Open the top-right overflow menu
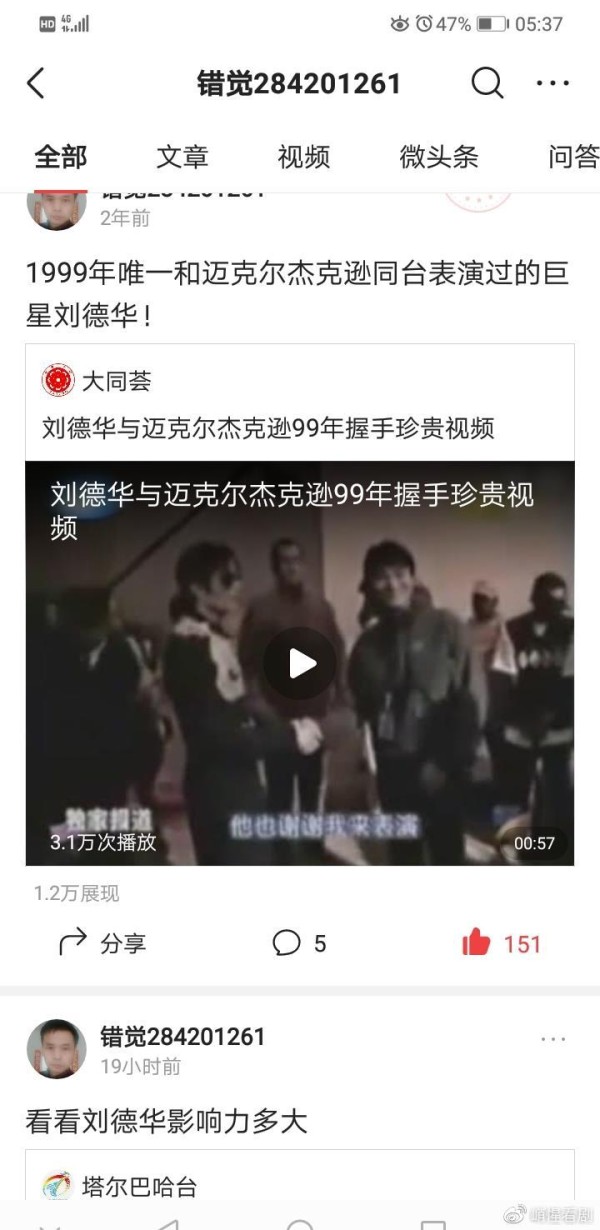This screenshot has height=1230, width=600. (x=553, y=83)
